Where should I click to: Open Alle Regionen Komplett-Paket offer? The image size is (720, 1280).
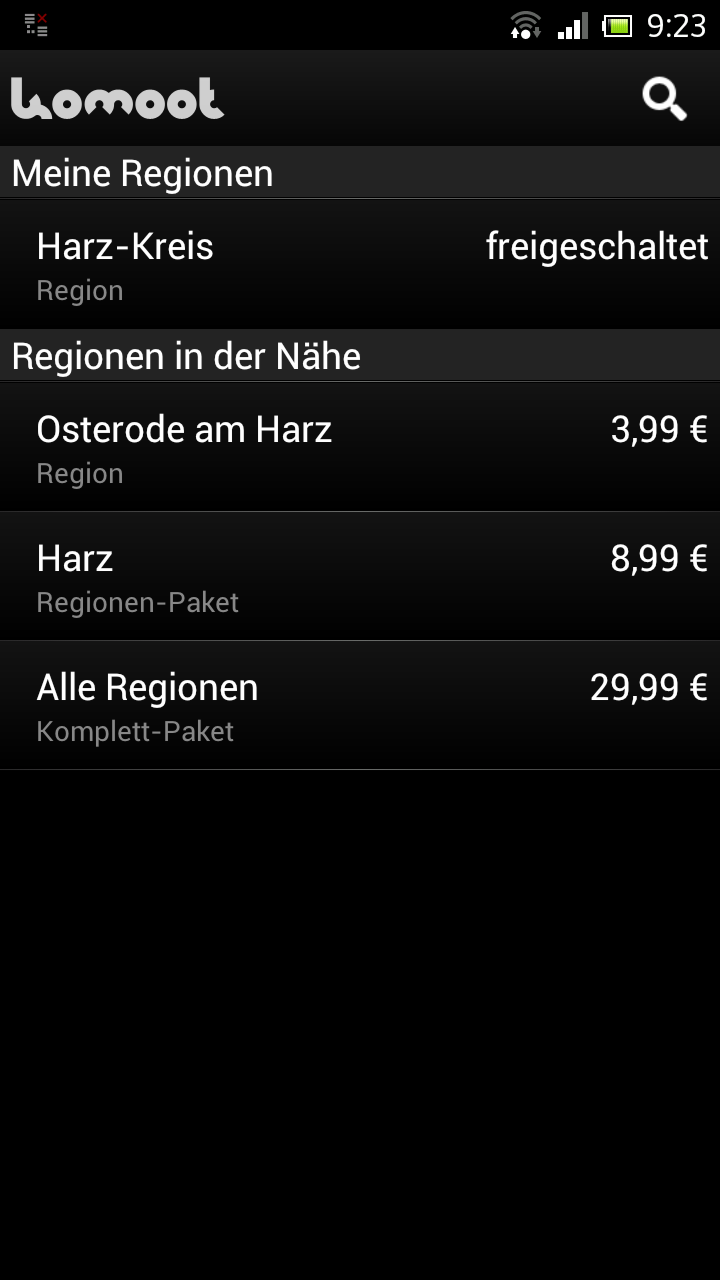coord(360,705)
